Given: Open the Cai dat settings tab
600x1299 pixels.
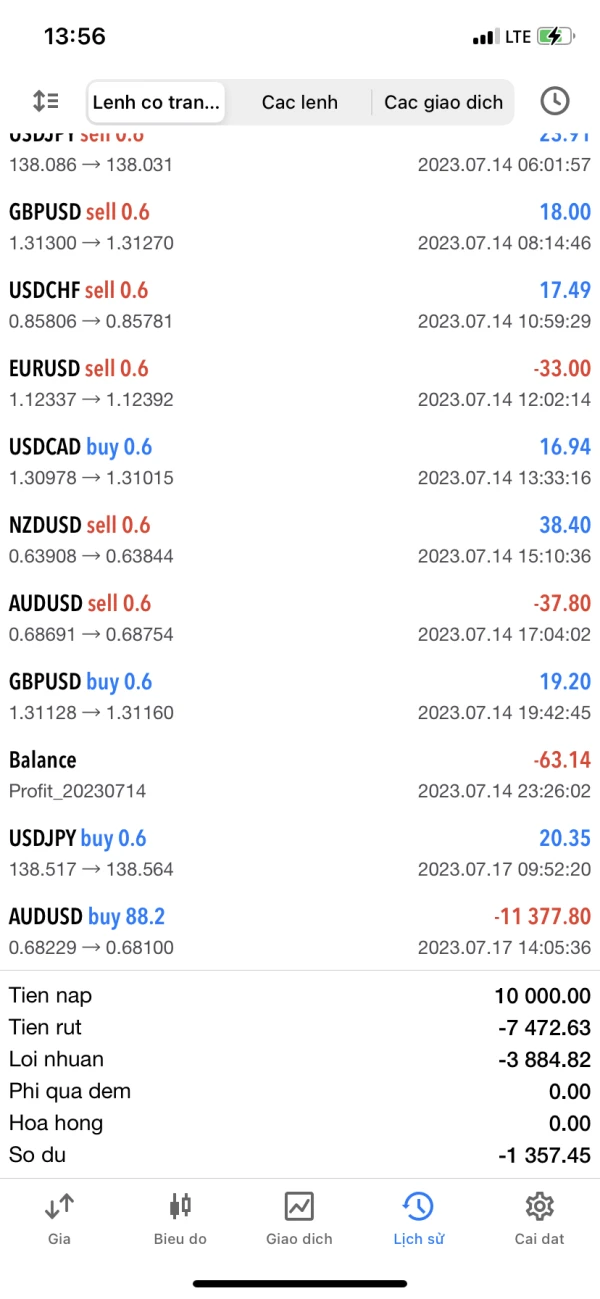Looking at the screenshot, I should pos(539,1218).
